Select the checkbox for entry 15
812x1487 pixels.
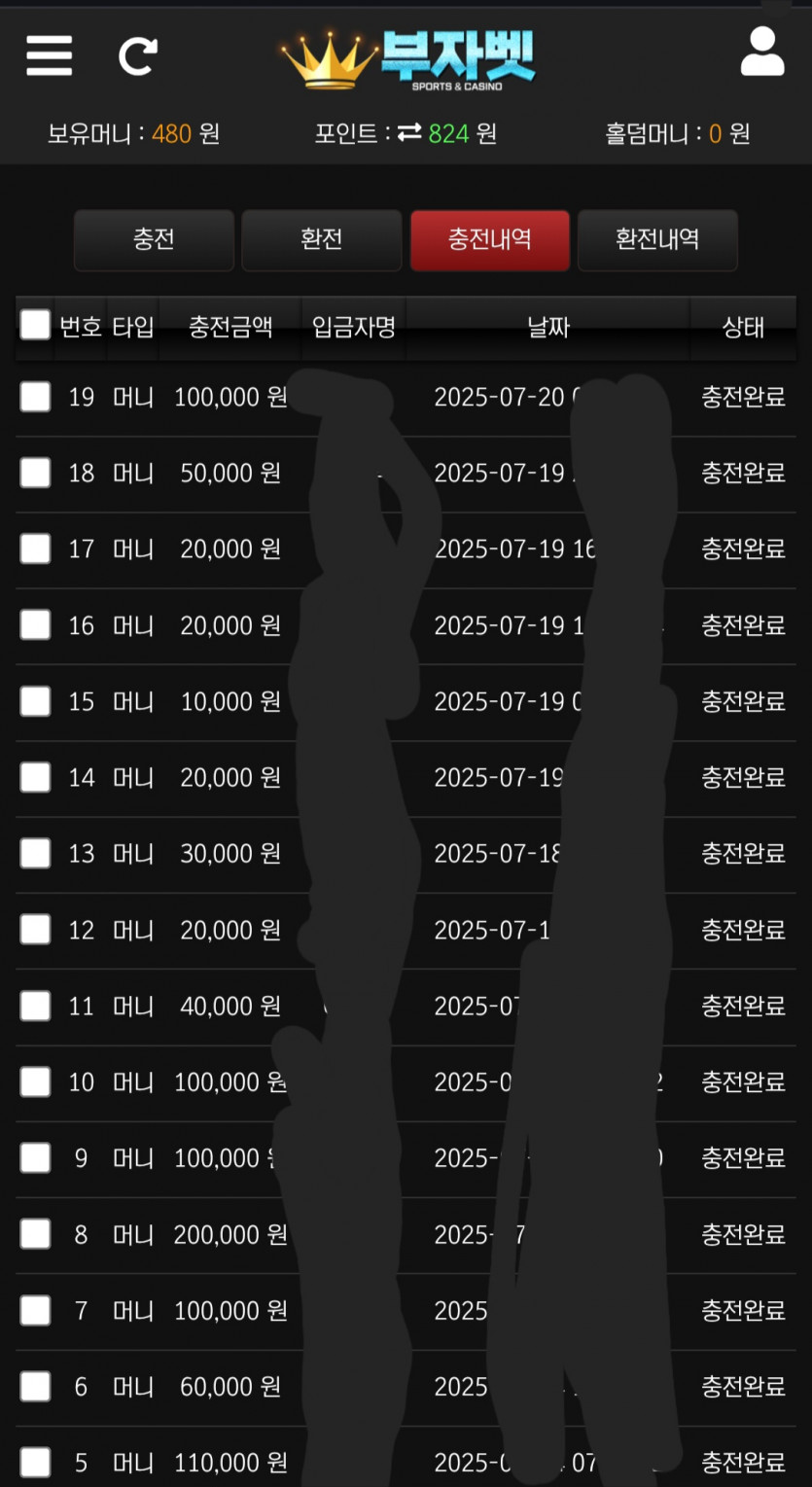35,701
